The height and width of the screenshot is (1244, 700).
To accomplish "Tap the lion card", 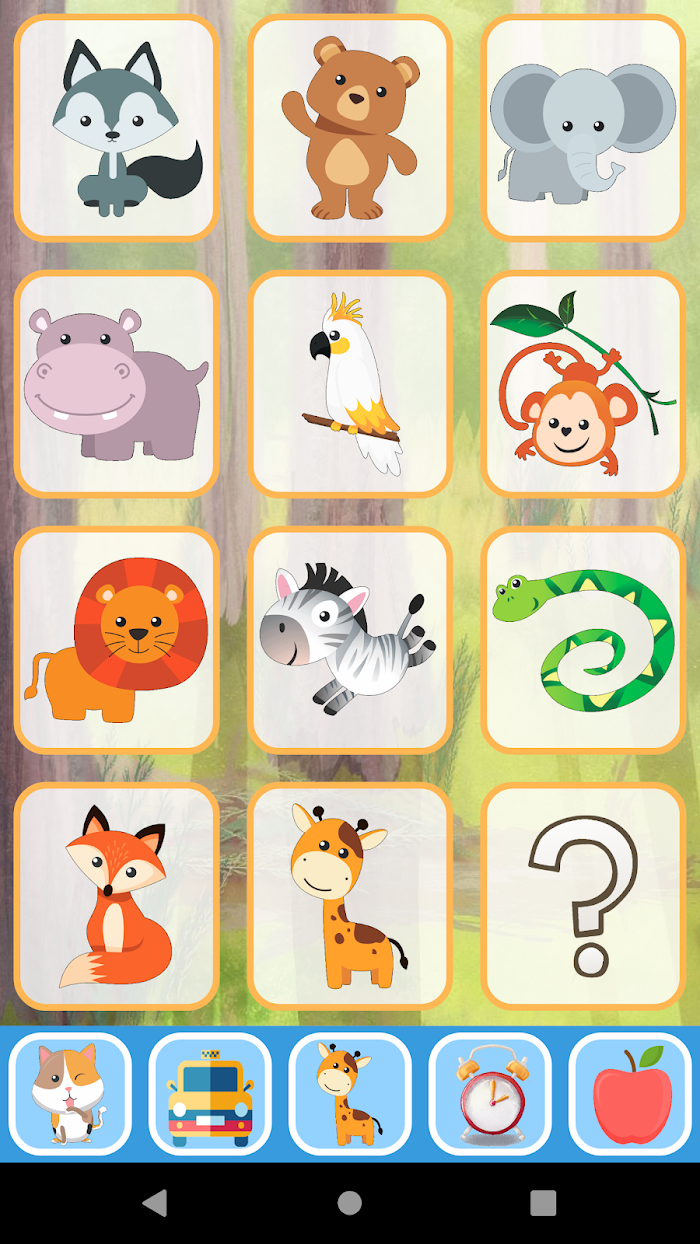I will pos(116,640).
